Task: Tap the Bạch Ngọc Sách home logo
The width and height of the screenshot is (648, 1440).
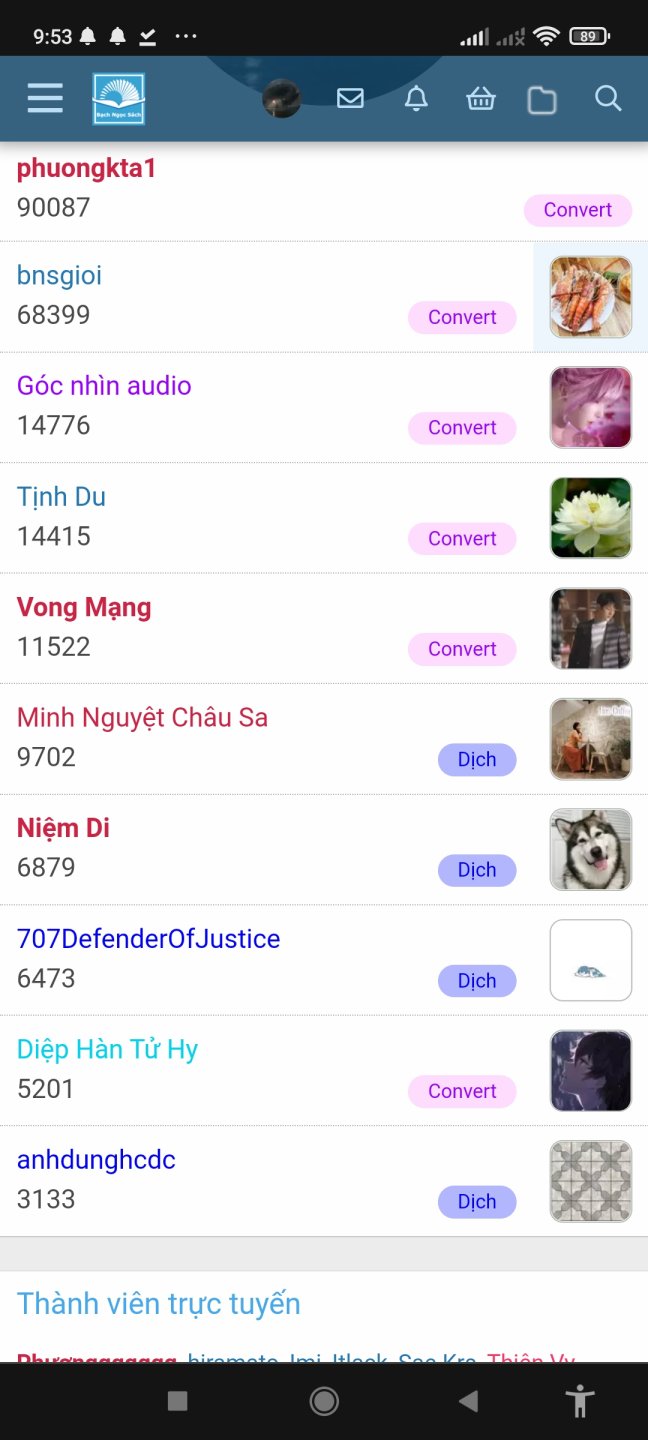Action: [119, 99]
